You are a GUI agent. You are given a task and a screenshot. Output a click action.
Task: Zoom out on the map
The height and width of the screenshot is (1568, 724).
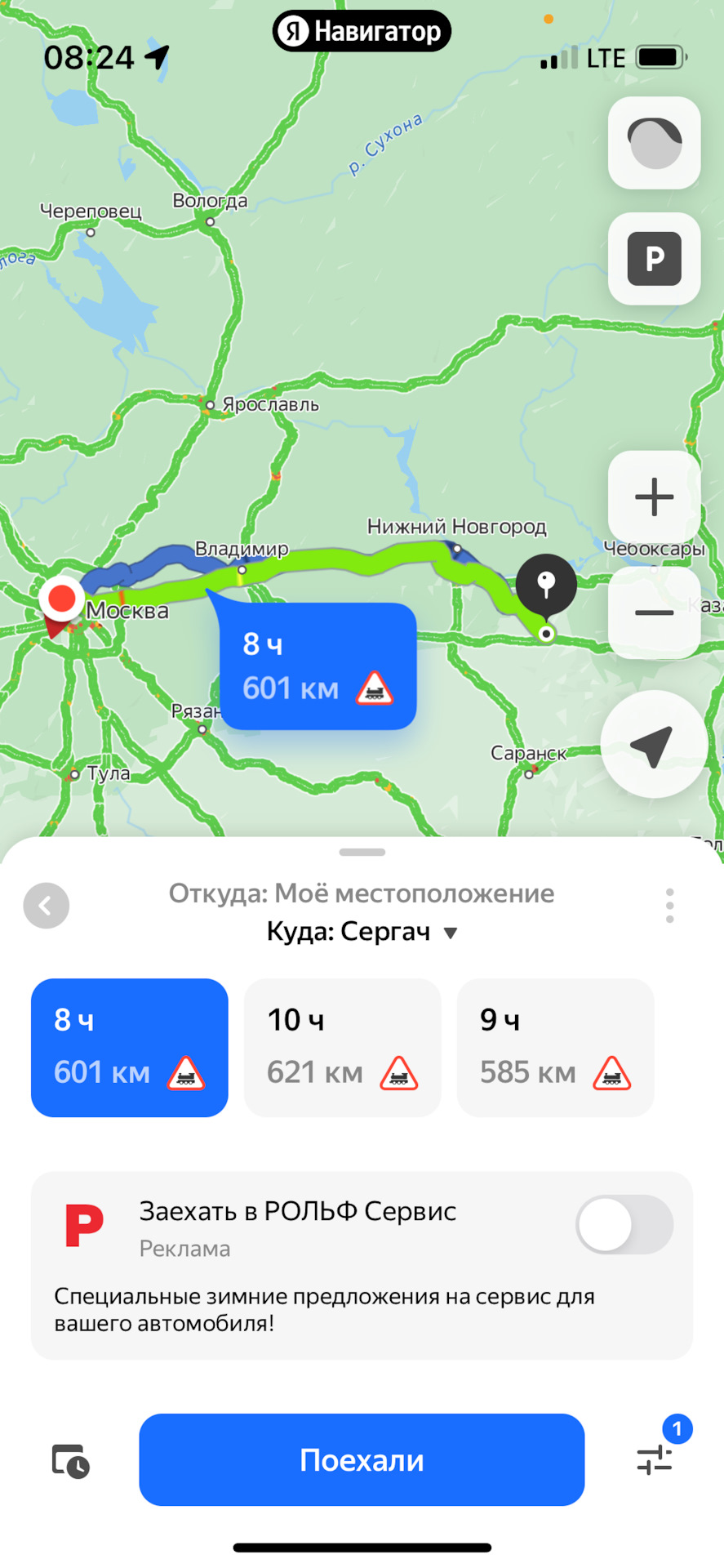coord(654,612)
